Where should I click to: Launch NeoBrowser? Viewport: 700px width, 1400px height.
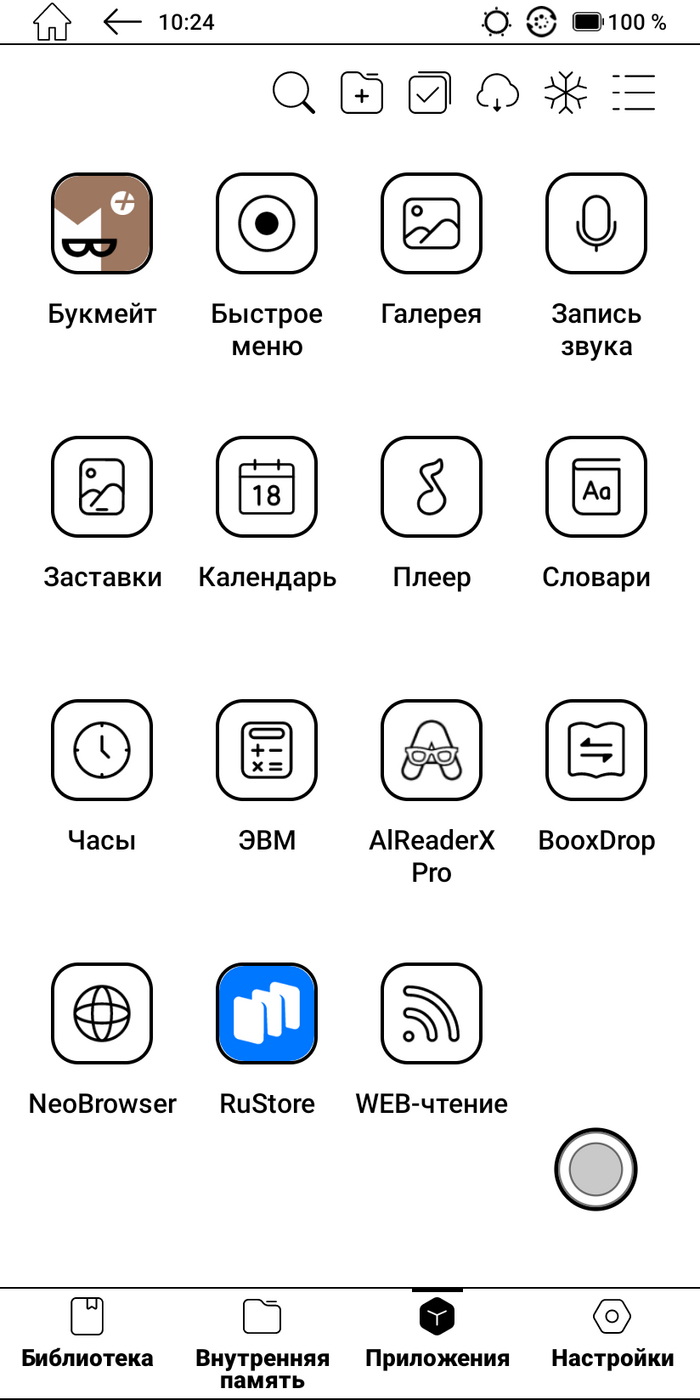(x=102, y=1013)
